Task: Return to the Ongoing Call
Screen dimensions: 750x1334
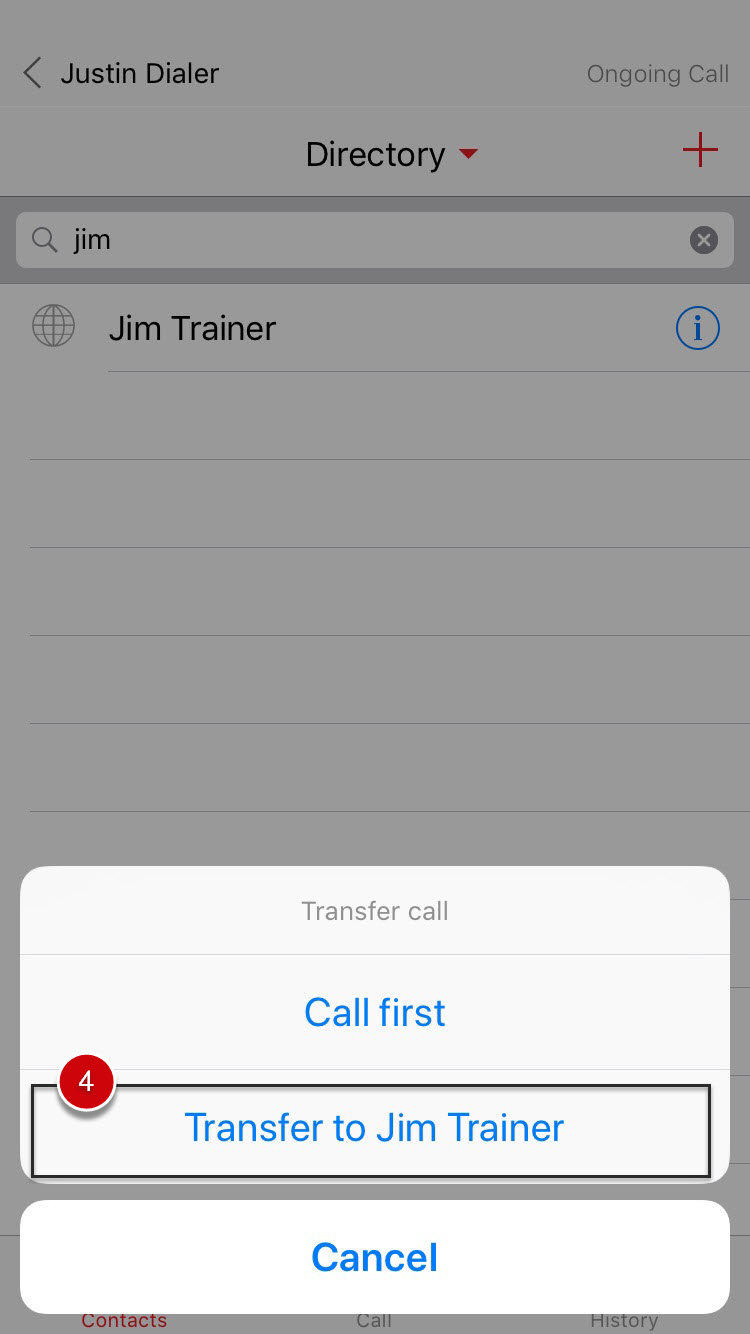Action: [657, 74]
